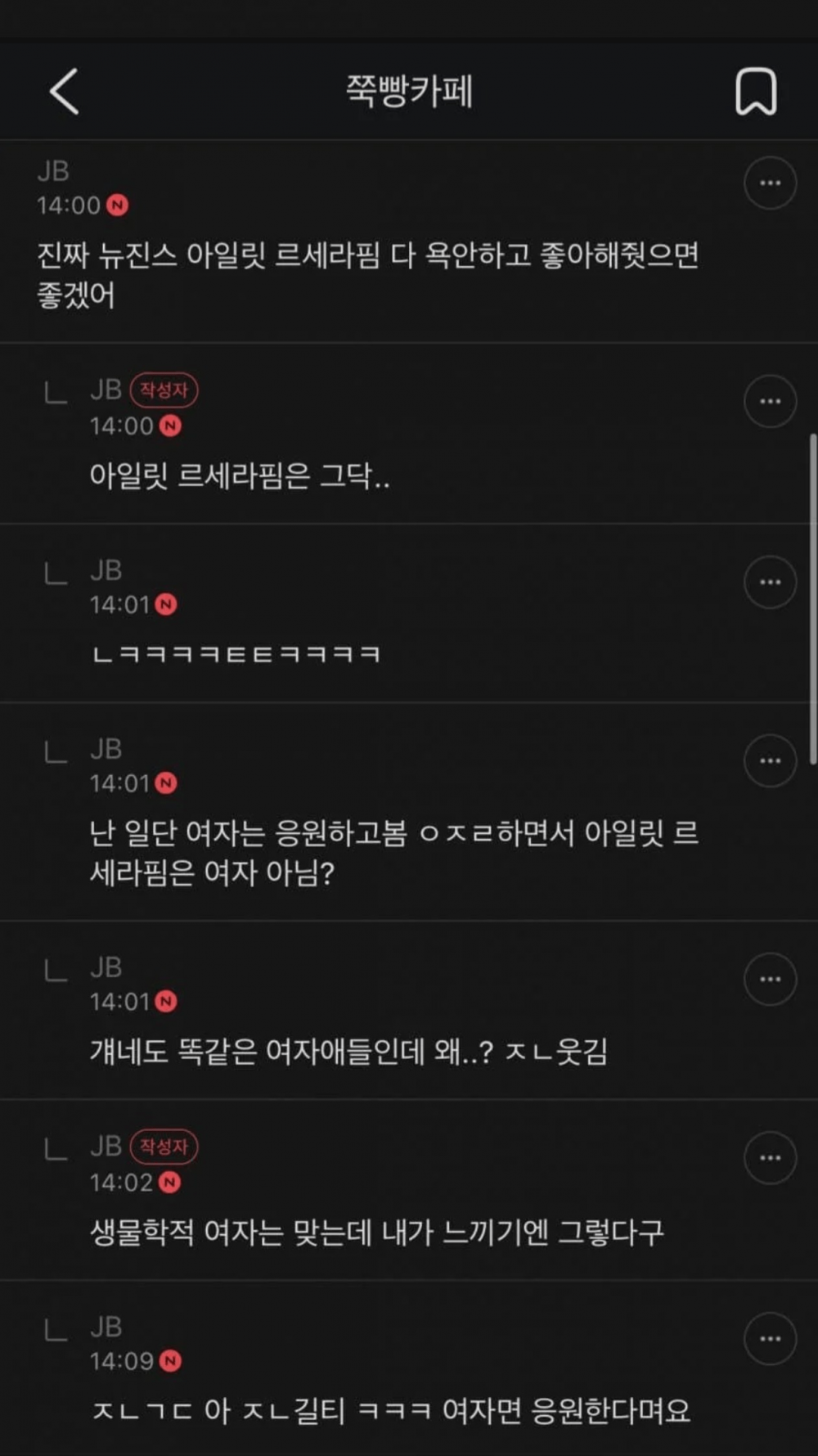This screenshot has height=1456, width=818.
Task: Open more options for the 진짜 뉴진스 comment
Action: 770,183
